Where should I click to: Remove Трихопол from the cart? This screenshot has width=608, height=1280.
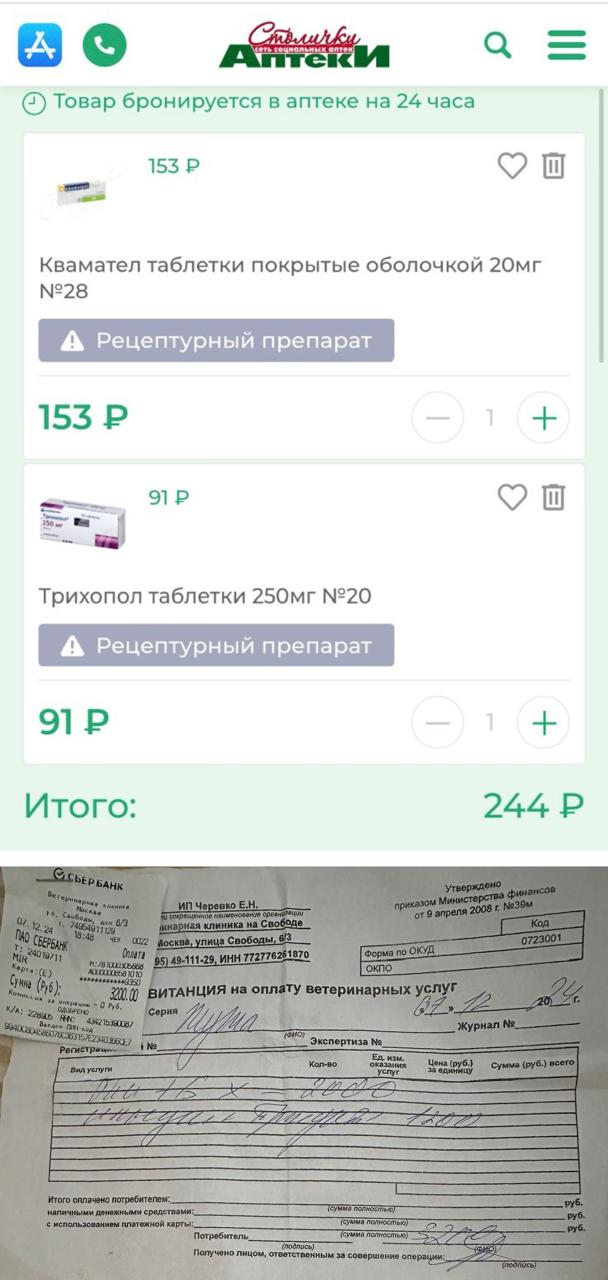pos(554,497)
